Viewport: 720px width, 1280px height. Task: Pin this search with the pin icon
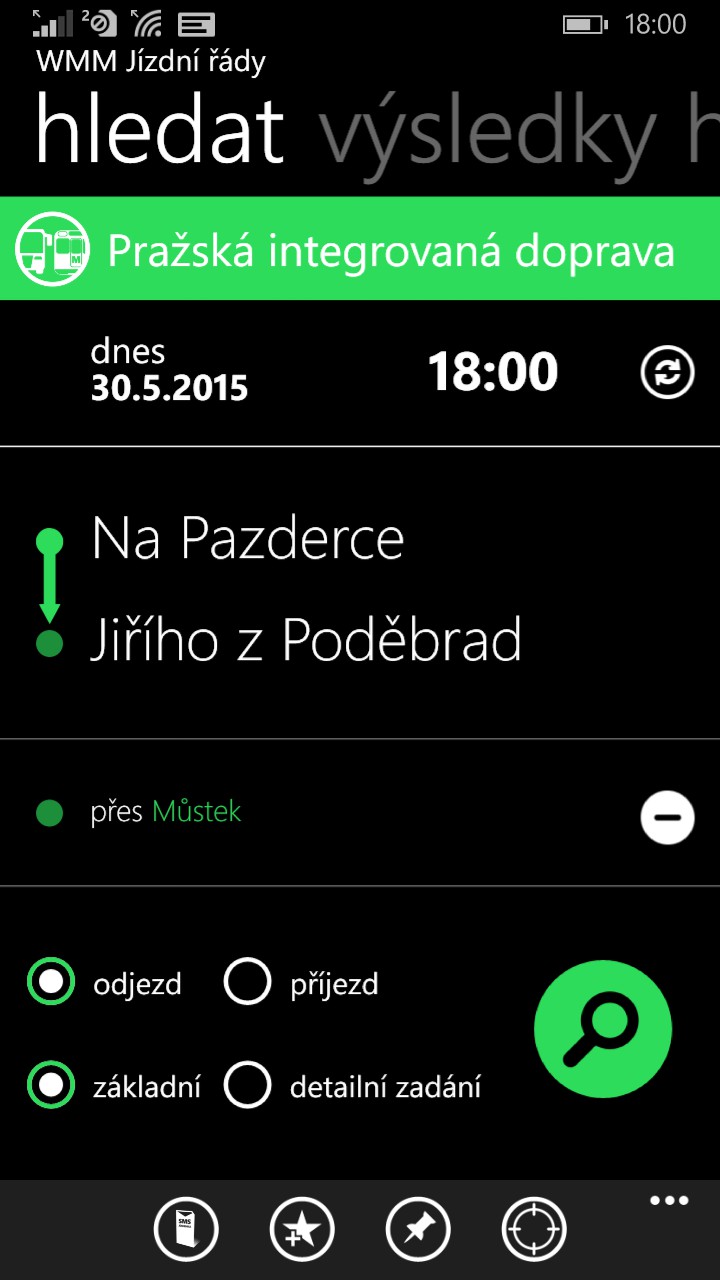tap(418, 1229)
